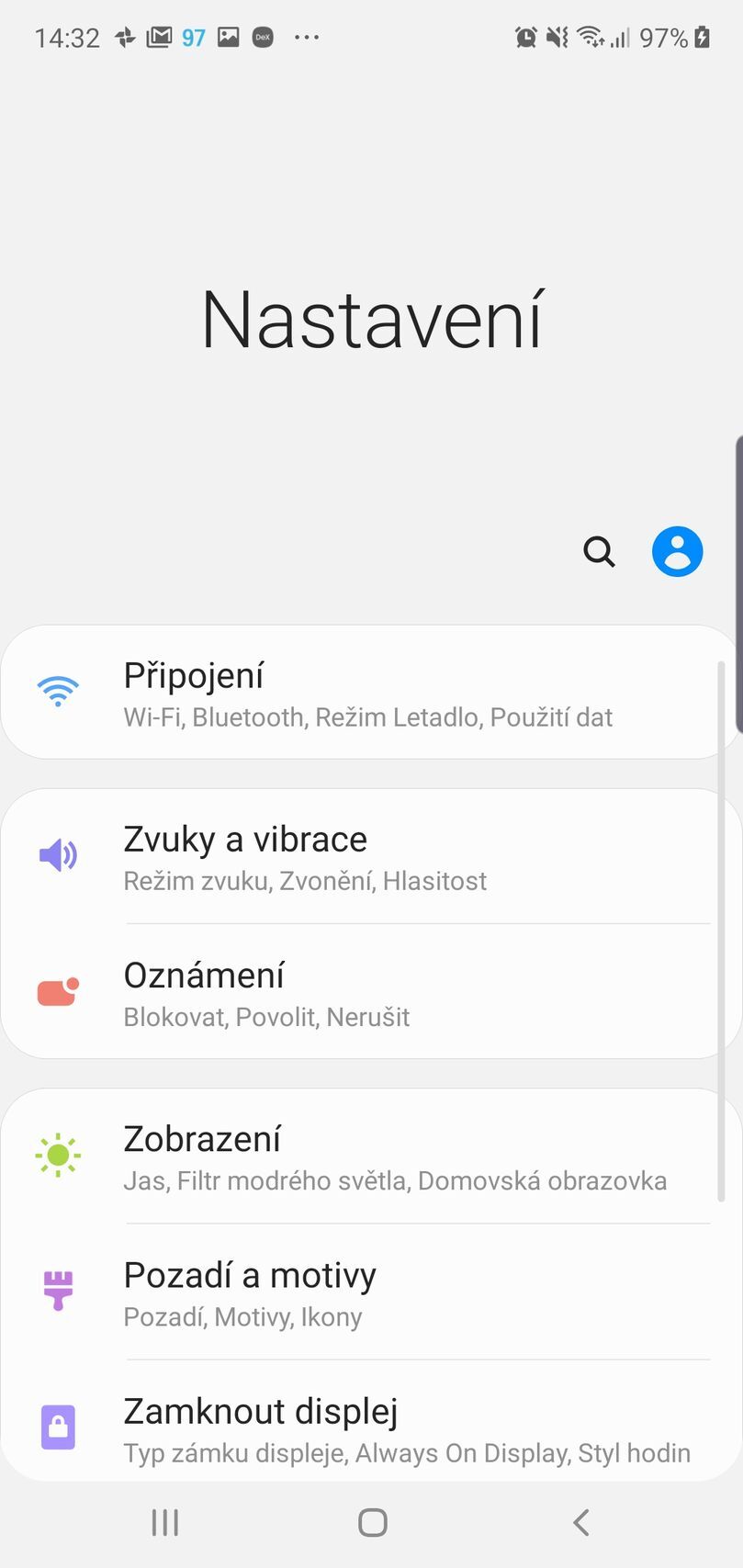Open the search icon in Settings
The image size is (743, 1568).
pyautogui.click(x=598, y=550)
